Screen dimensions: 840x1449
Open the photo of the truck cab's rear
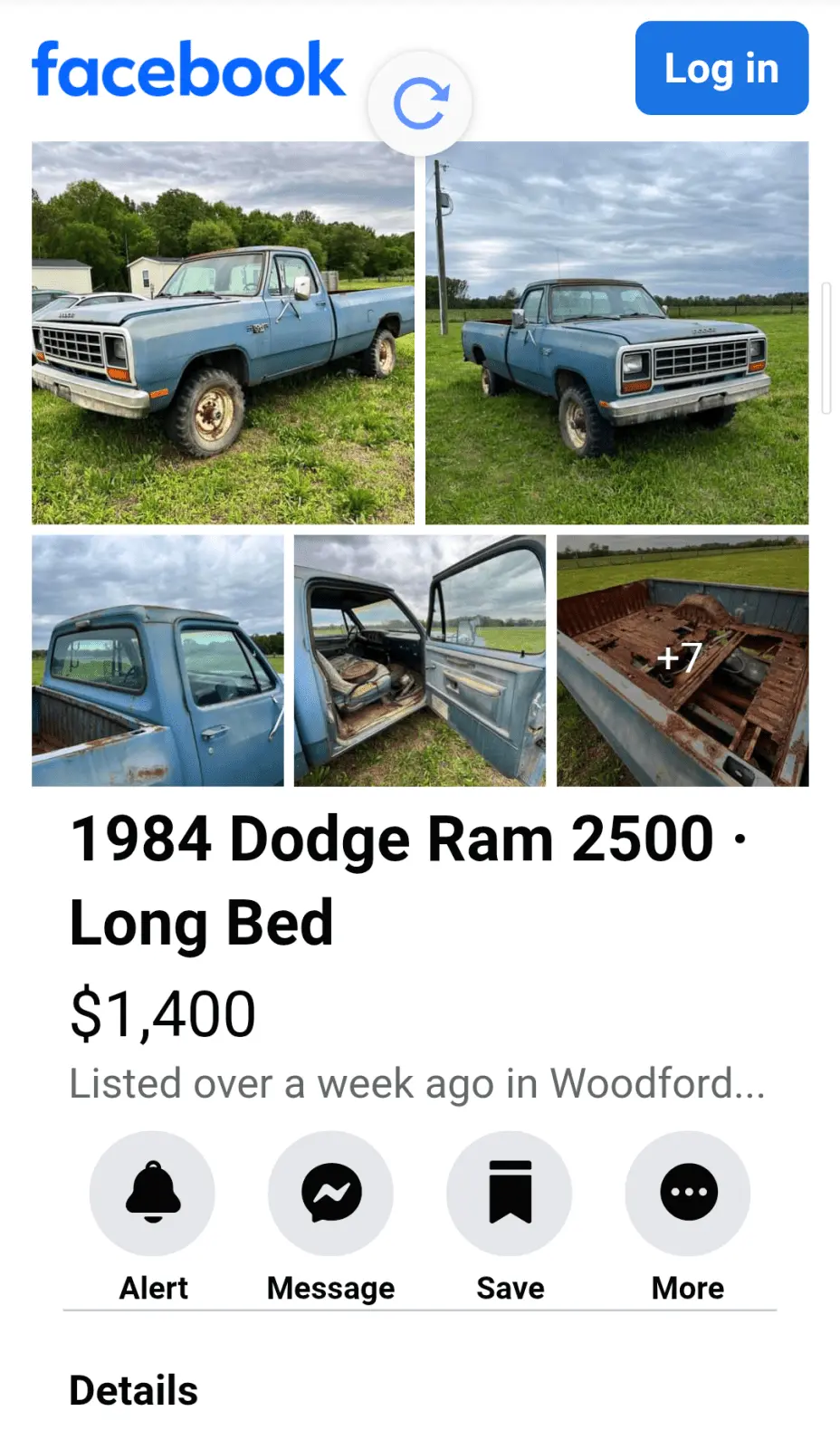157,660
